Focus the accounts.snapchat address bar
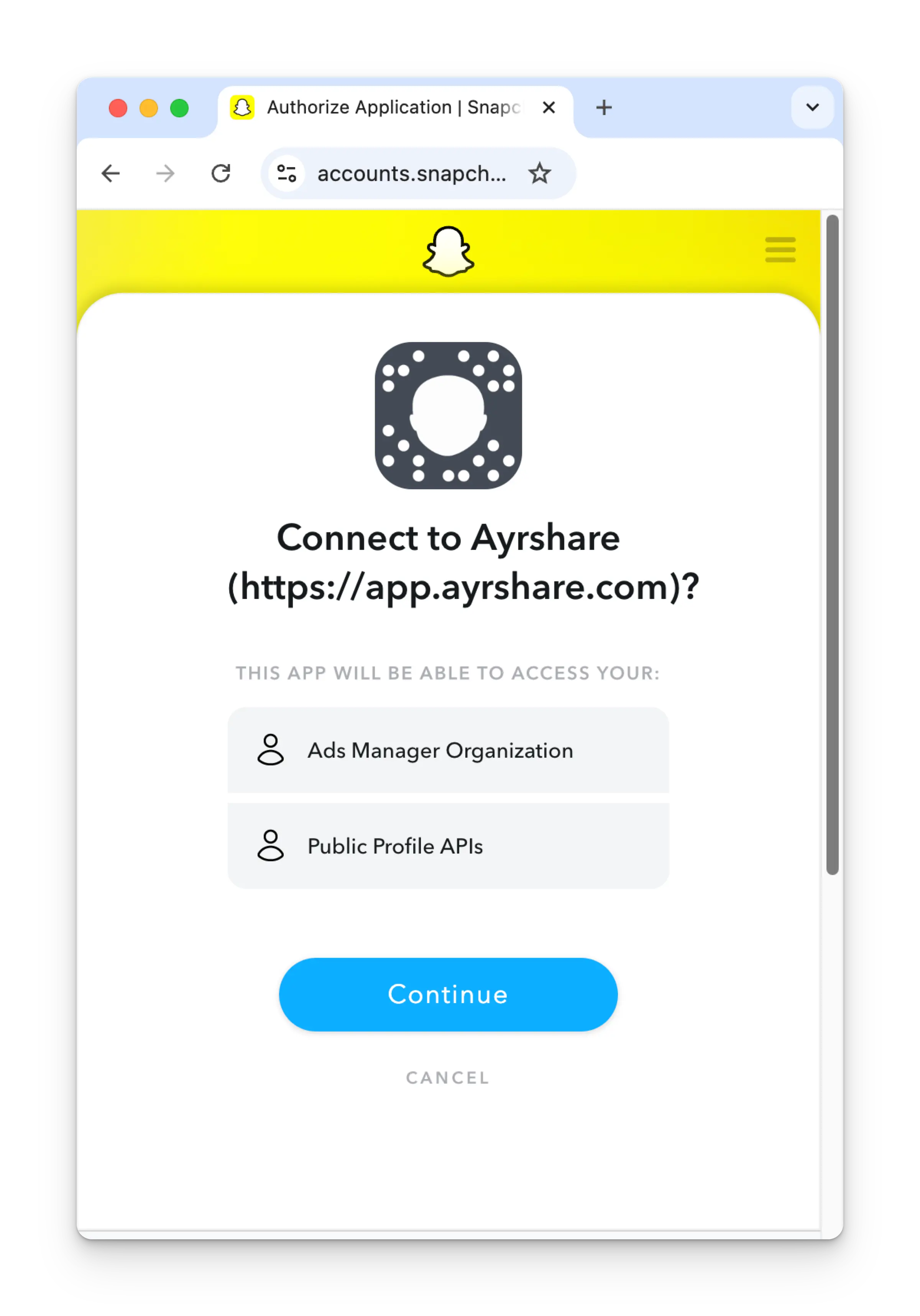This screenshot has width=920, height=1316. pos(411,173)
